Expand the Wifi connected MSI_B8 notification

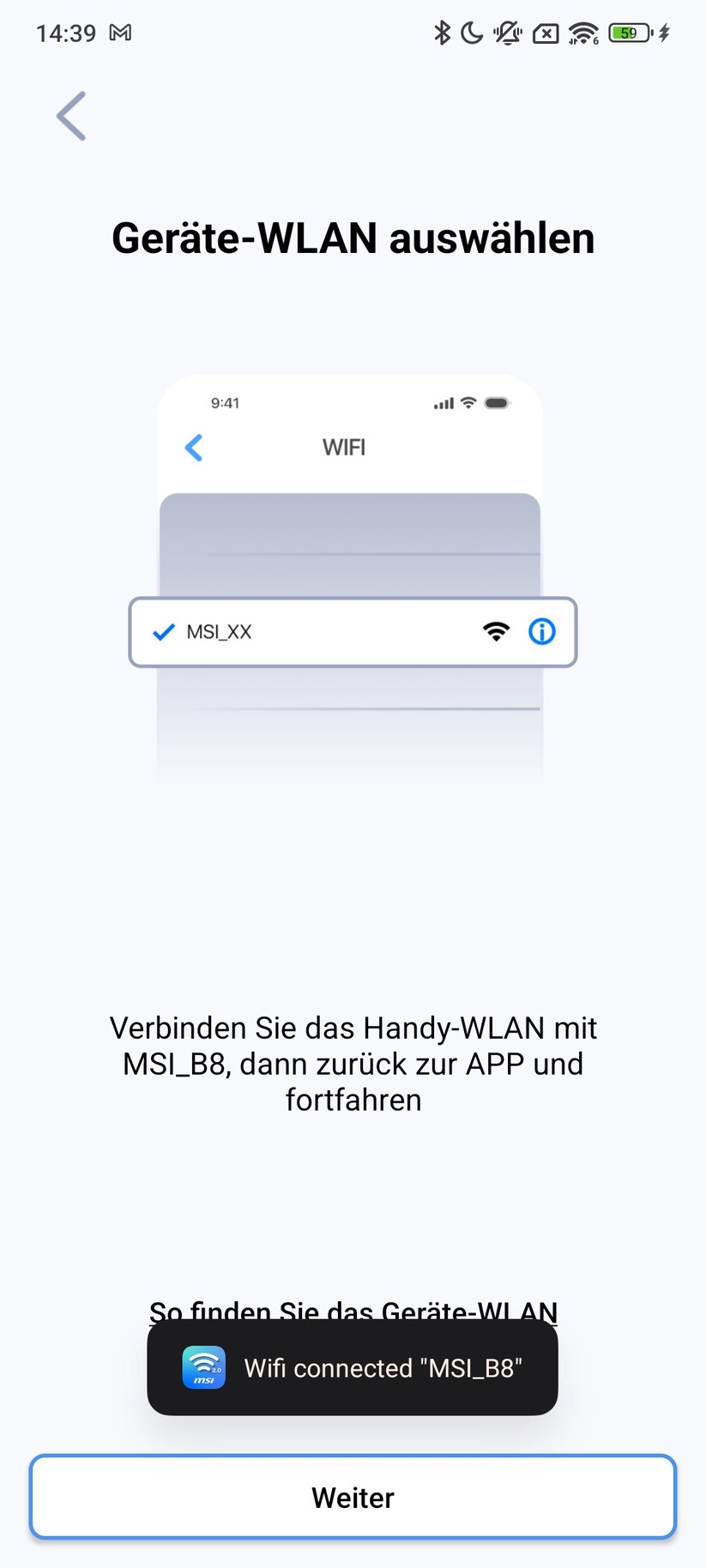tap(353, 1367)
